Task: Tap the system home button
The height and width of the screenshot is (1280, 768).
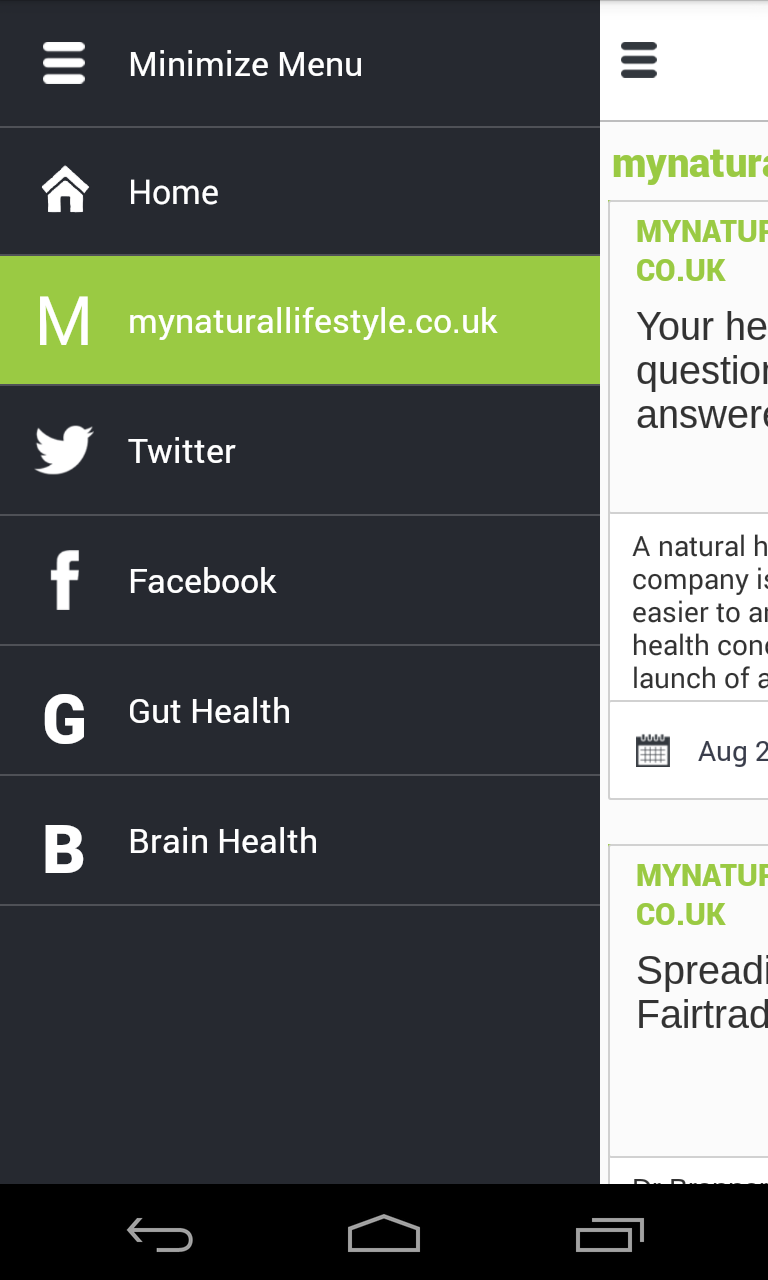Action: pos(384,1234)
